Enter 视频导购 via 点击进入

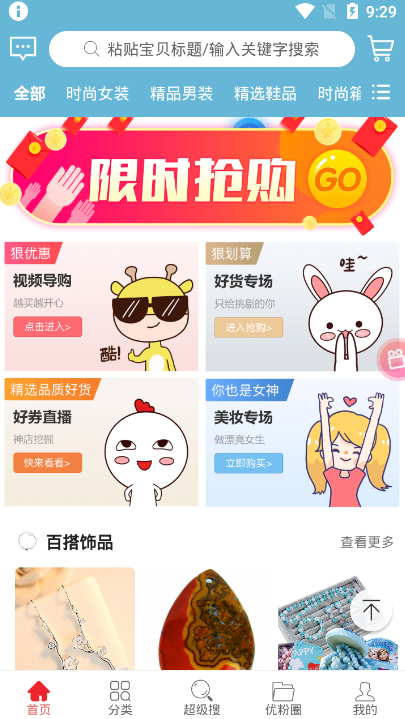click(48, 326)
